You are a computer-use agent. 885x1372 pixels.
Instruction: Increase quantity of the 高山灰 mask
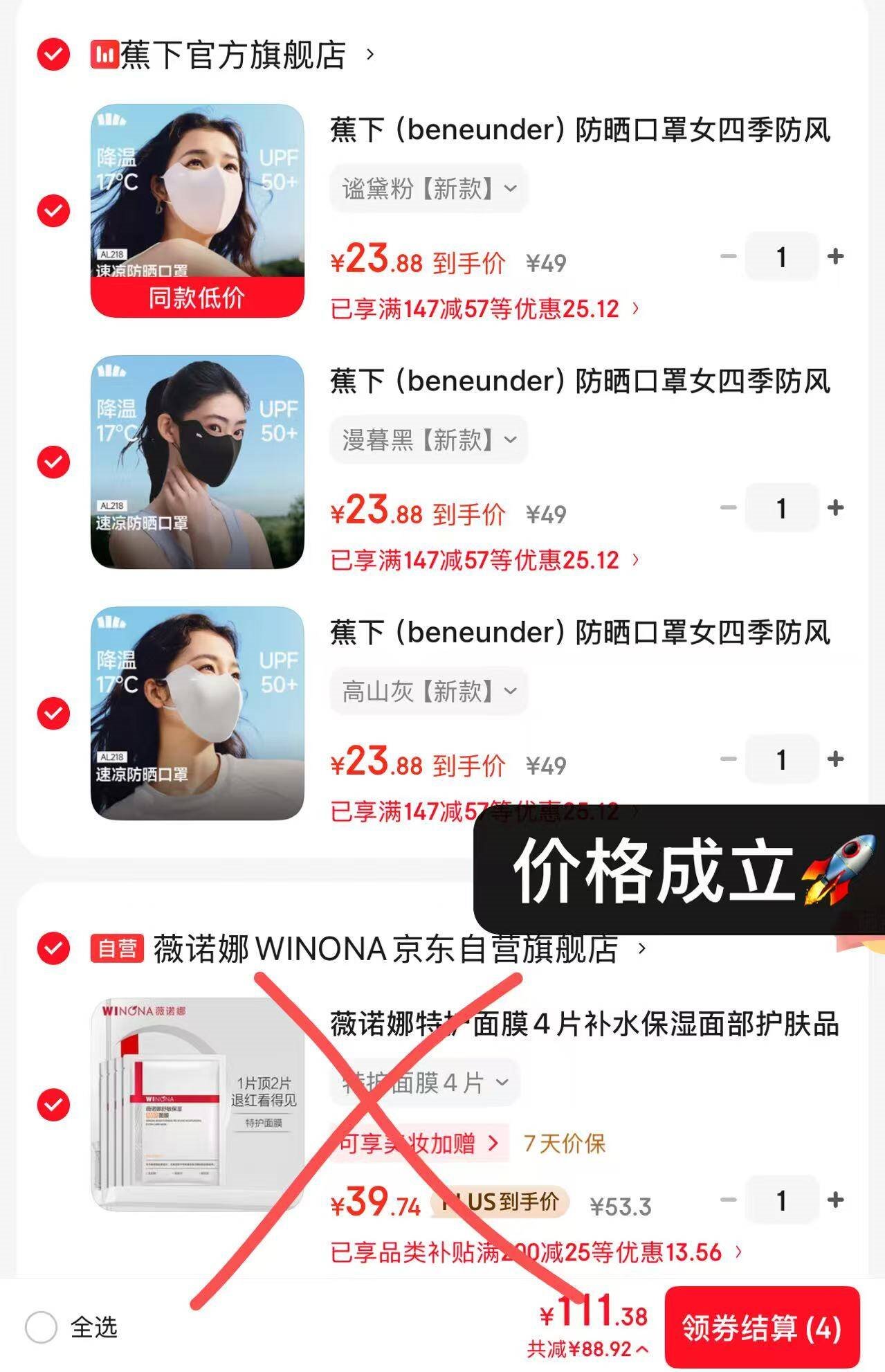point(835,759)
